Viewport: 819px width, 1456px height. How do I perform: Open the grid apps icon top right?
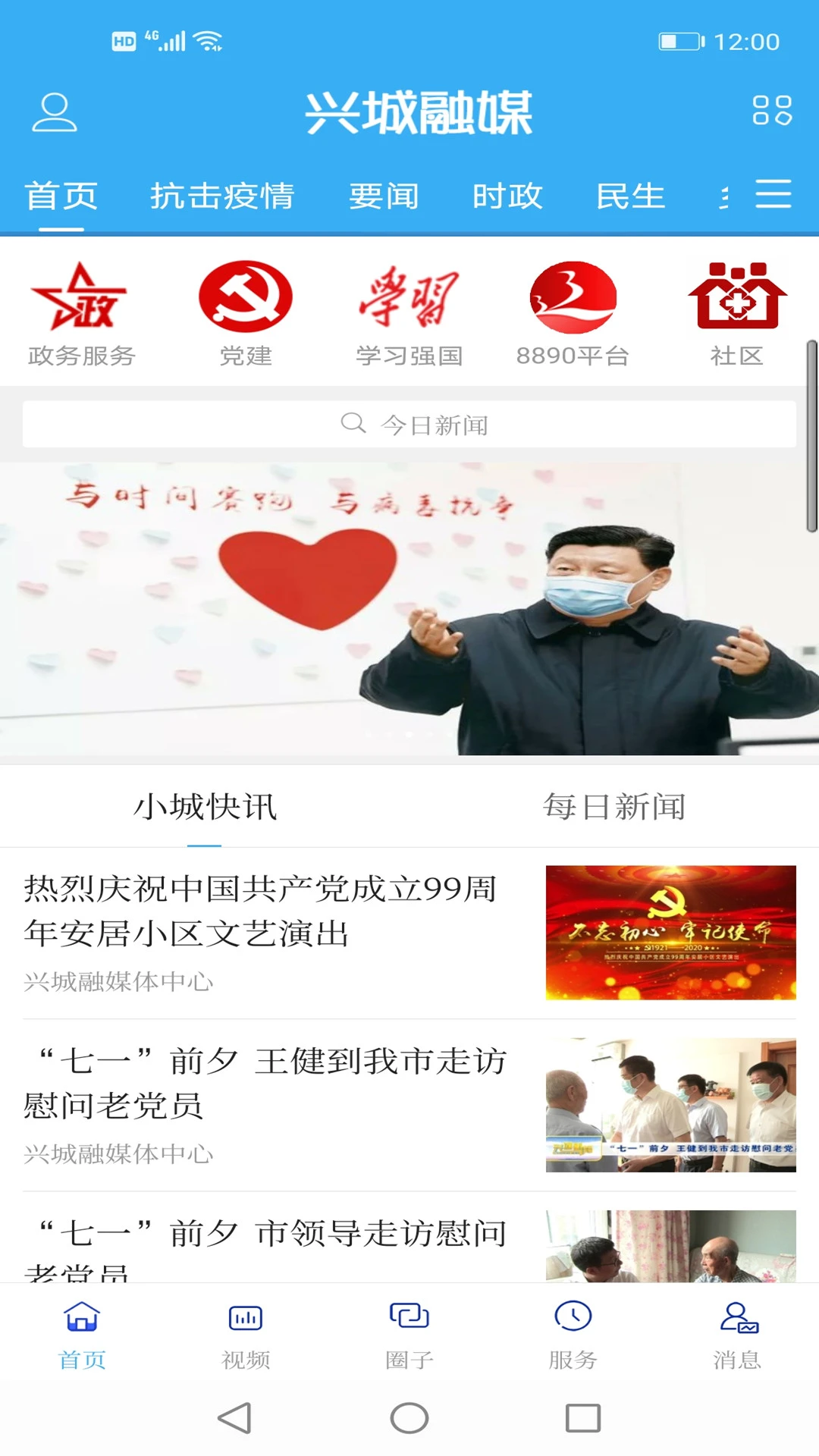[770, 114]
